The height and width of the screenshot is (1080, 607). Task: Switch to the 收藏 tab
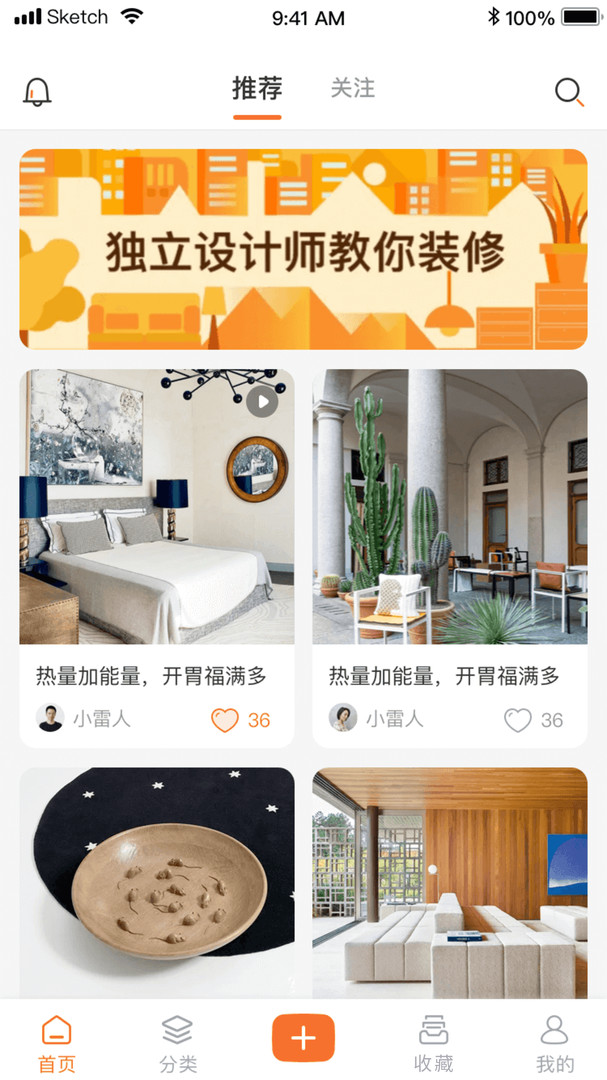[x=433, y=1043]
